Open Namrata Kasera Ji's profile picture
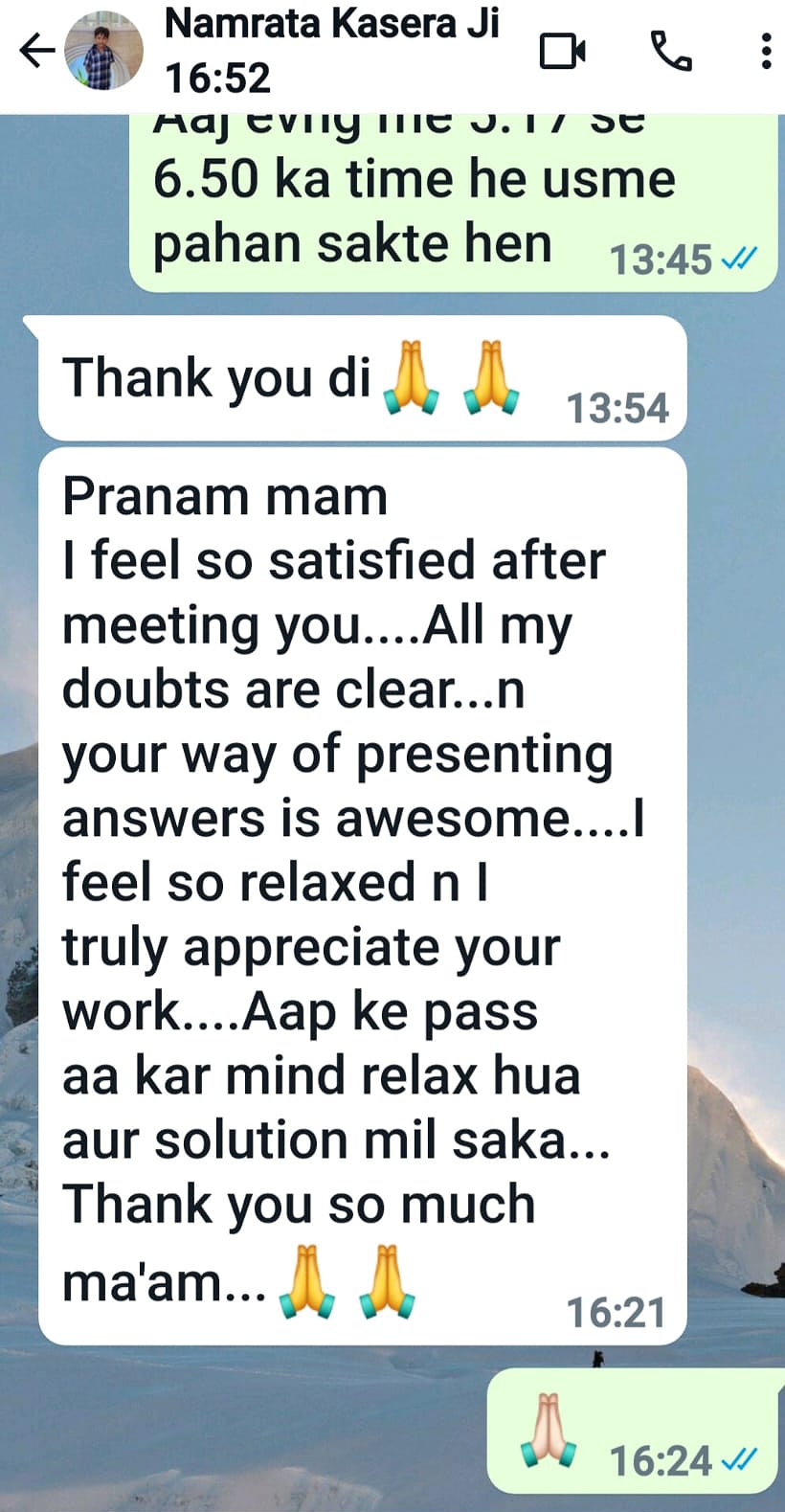Screen dimensions: 785x1512 pyautogui.click(x=103, y=51)
